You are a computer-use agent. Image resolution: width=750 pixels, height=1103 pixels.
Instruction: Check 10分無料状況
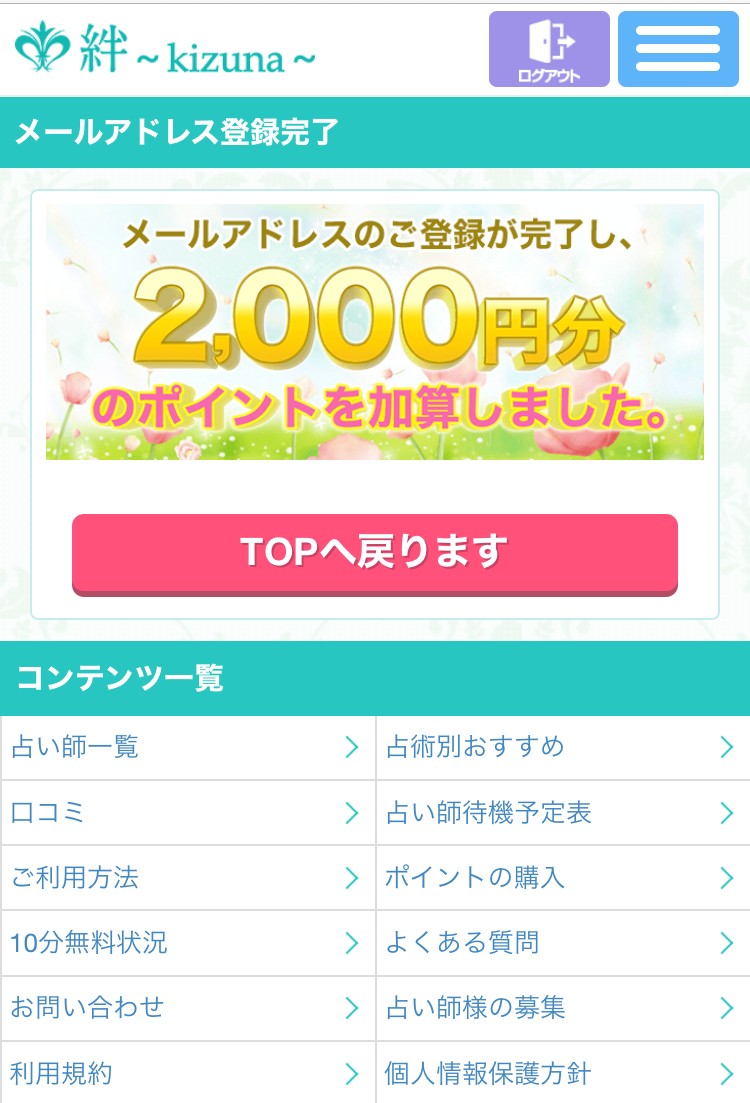click(x=187, y=943)
